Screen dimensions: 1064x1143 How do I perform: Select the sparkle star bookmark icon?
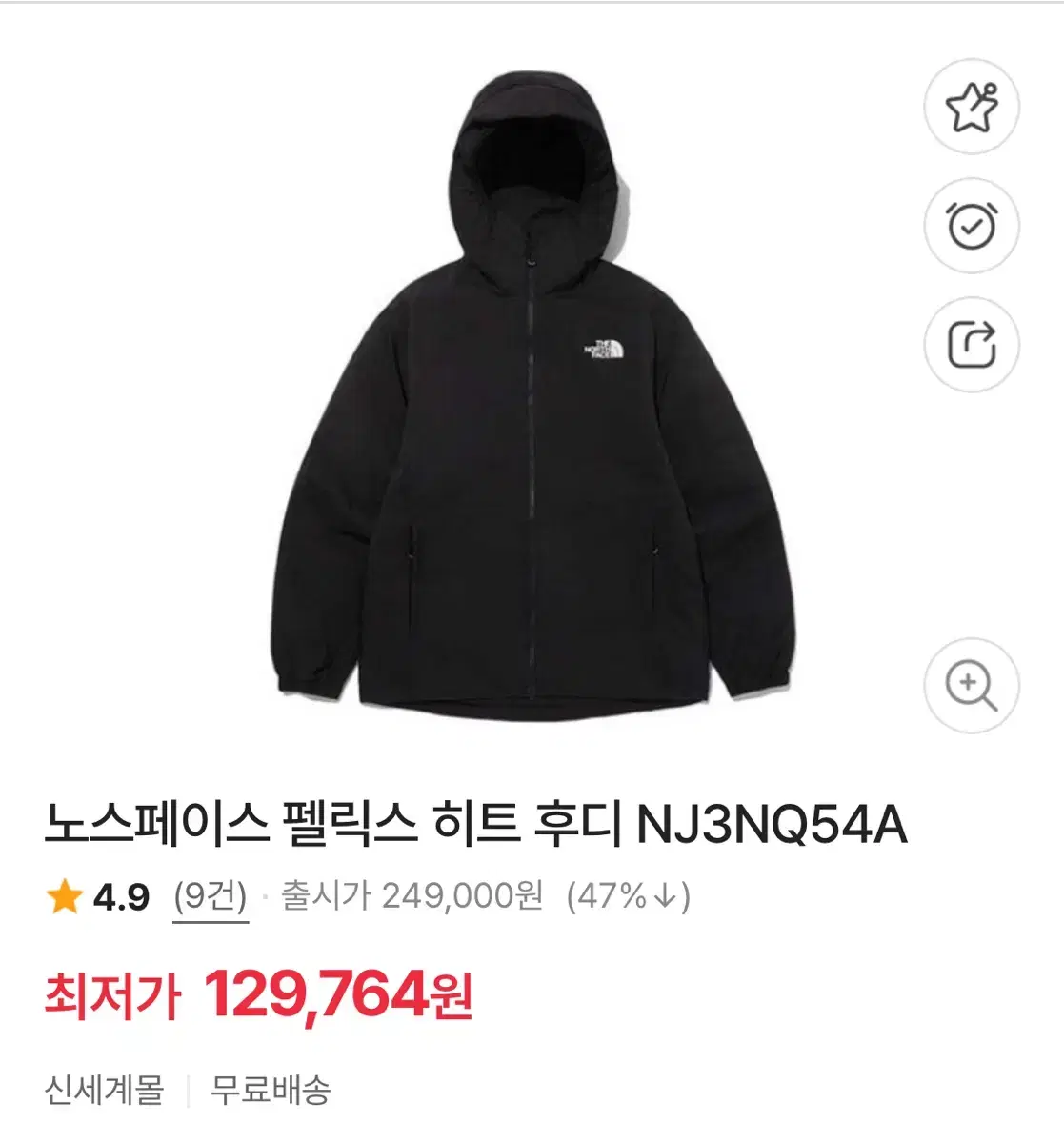970,108
